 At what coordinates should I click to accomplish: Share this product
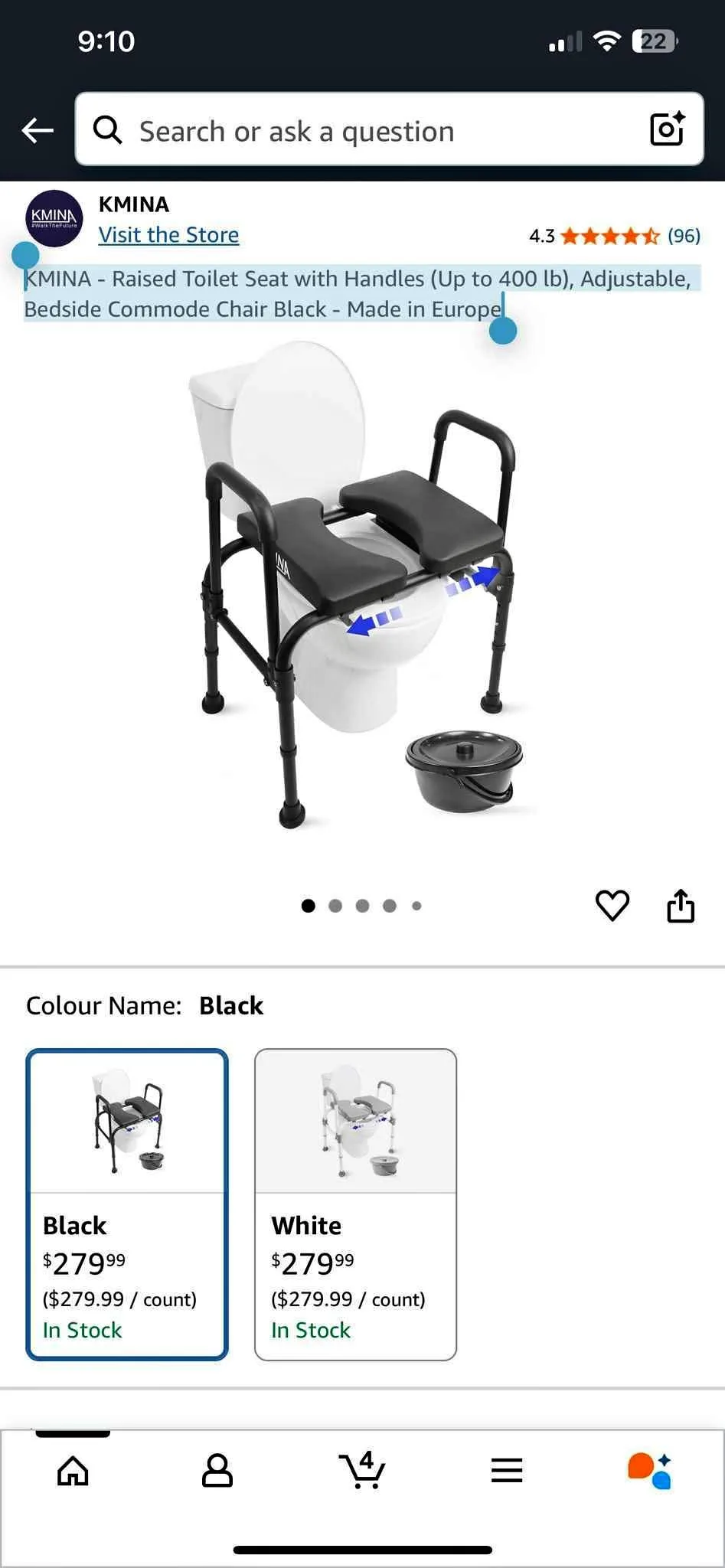pos(680,906)
